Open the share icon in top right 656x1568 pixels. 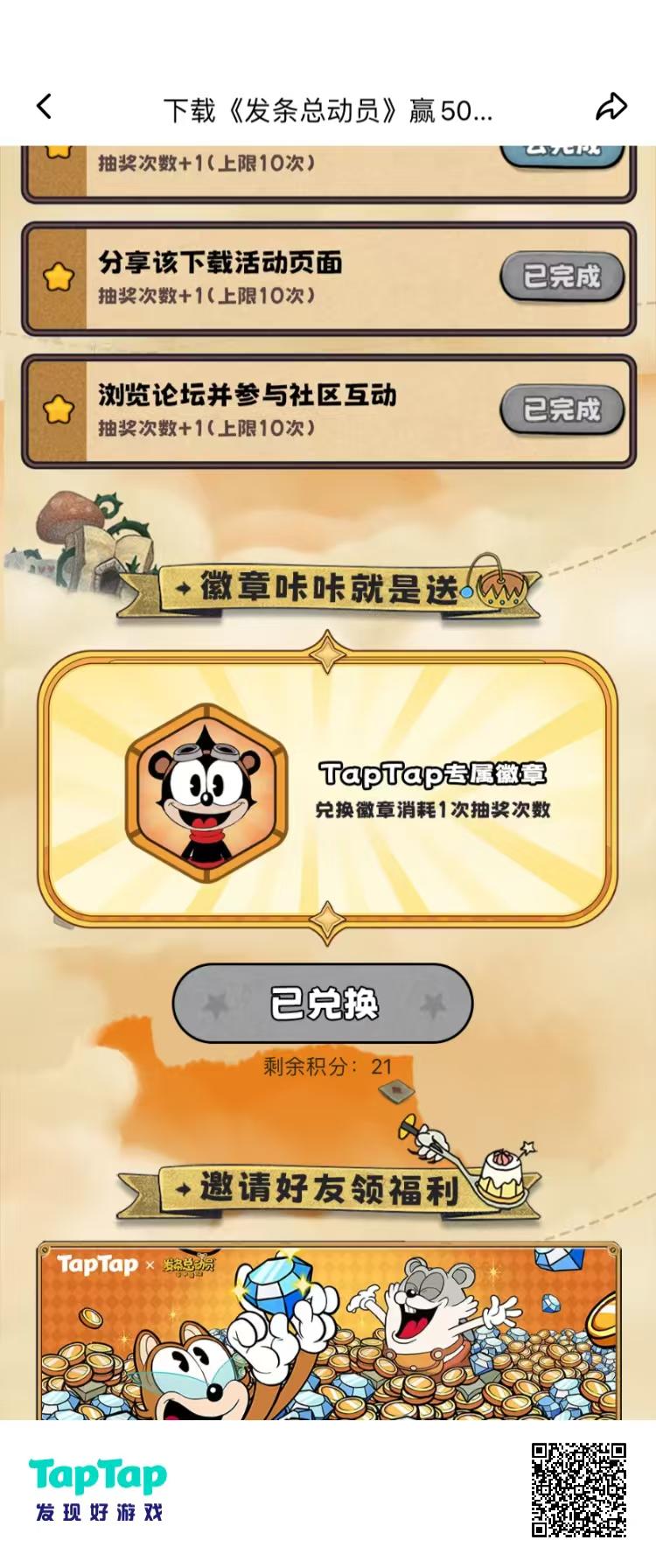click(611, 106)
